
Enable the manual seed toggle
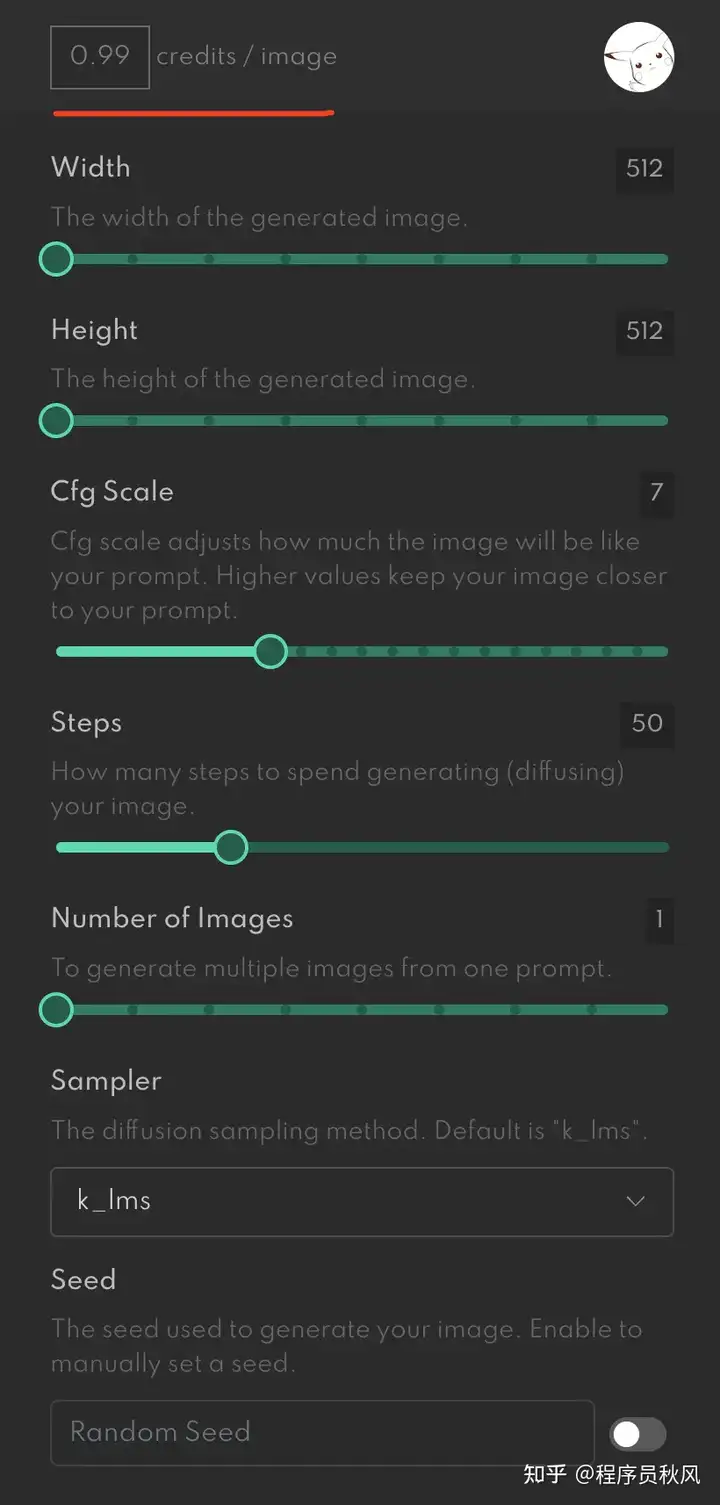(x=638, y=1434)
